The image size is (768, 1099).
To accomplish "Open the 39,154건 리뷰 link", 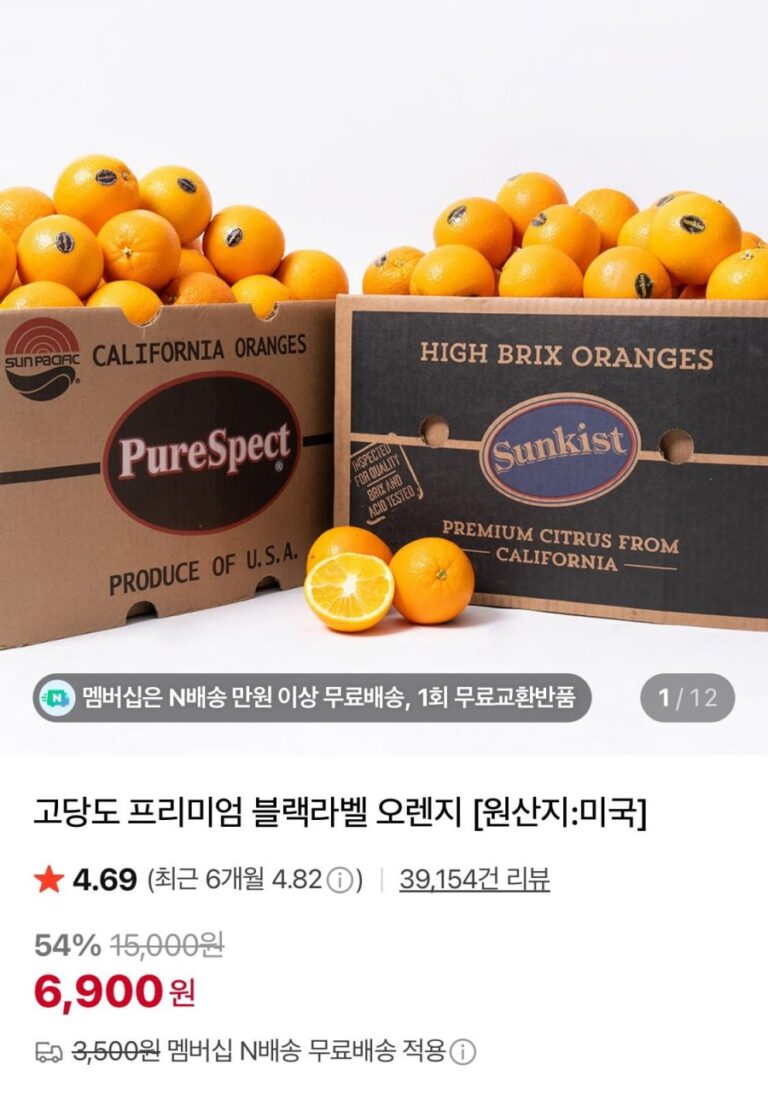I will pyautogui.click(x=474, y=880).
